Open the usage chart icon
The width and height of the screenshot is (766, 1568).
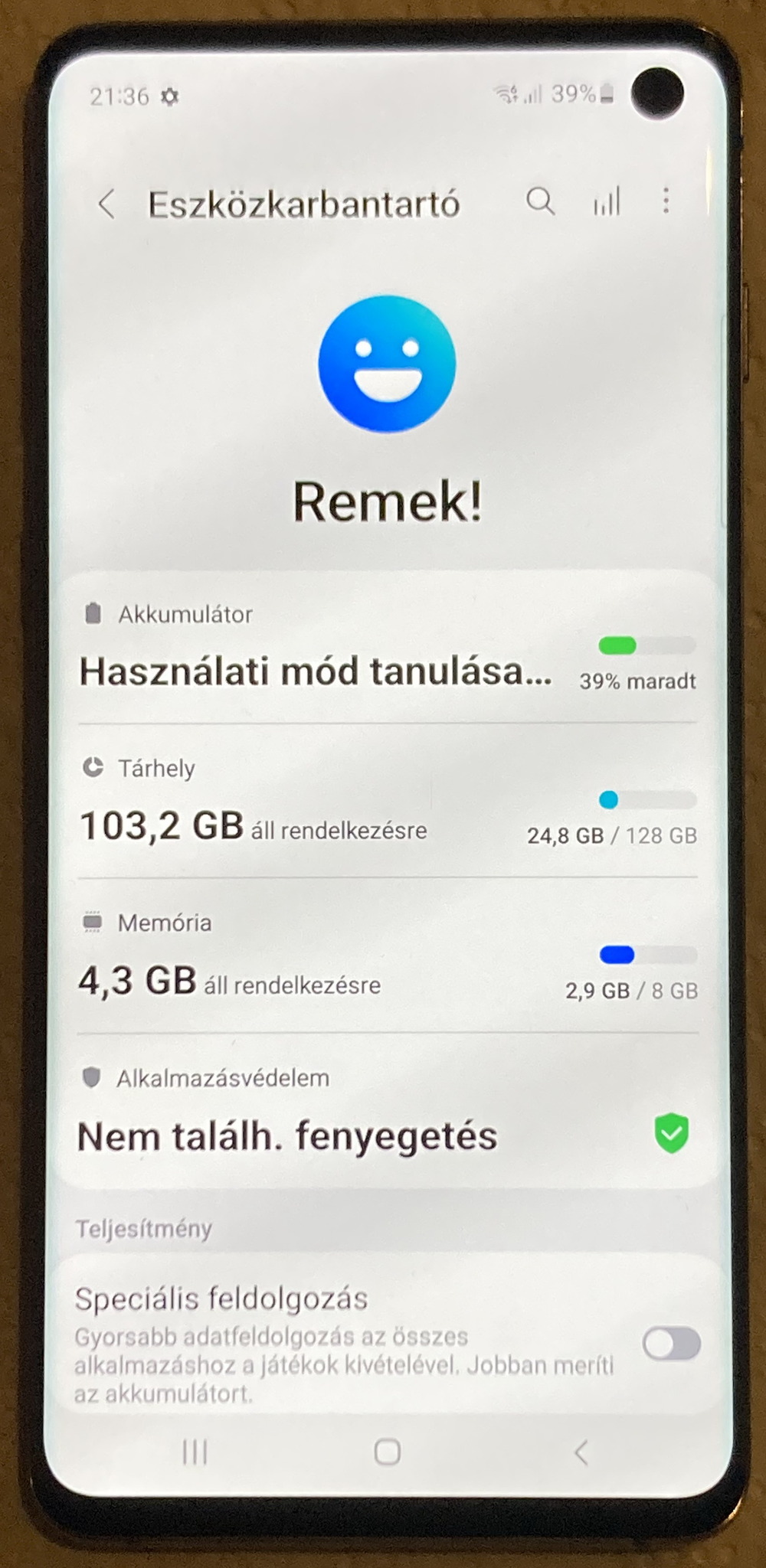[607, 202]
